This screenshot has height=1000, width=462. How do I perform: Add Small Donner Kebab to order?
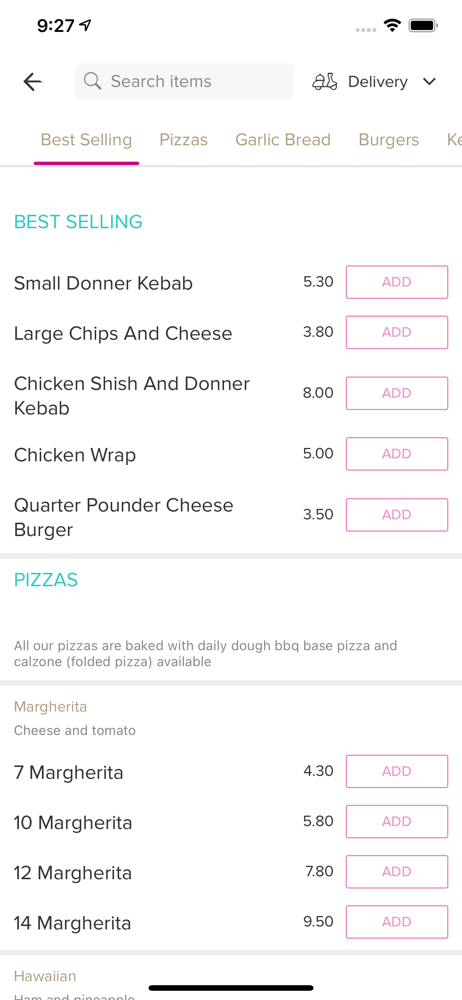click(397, 282)
